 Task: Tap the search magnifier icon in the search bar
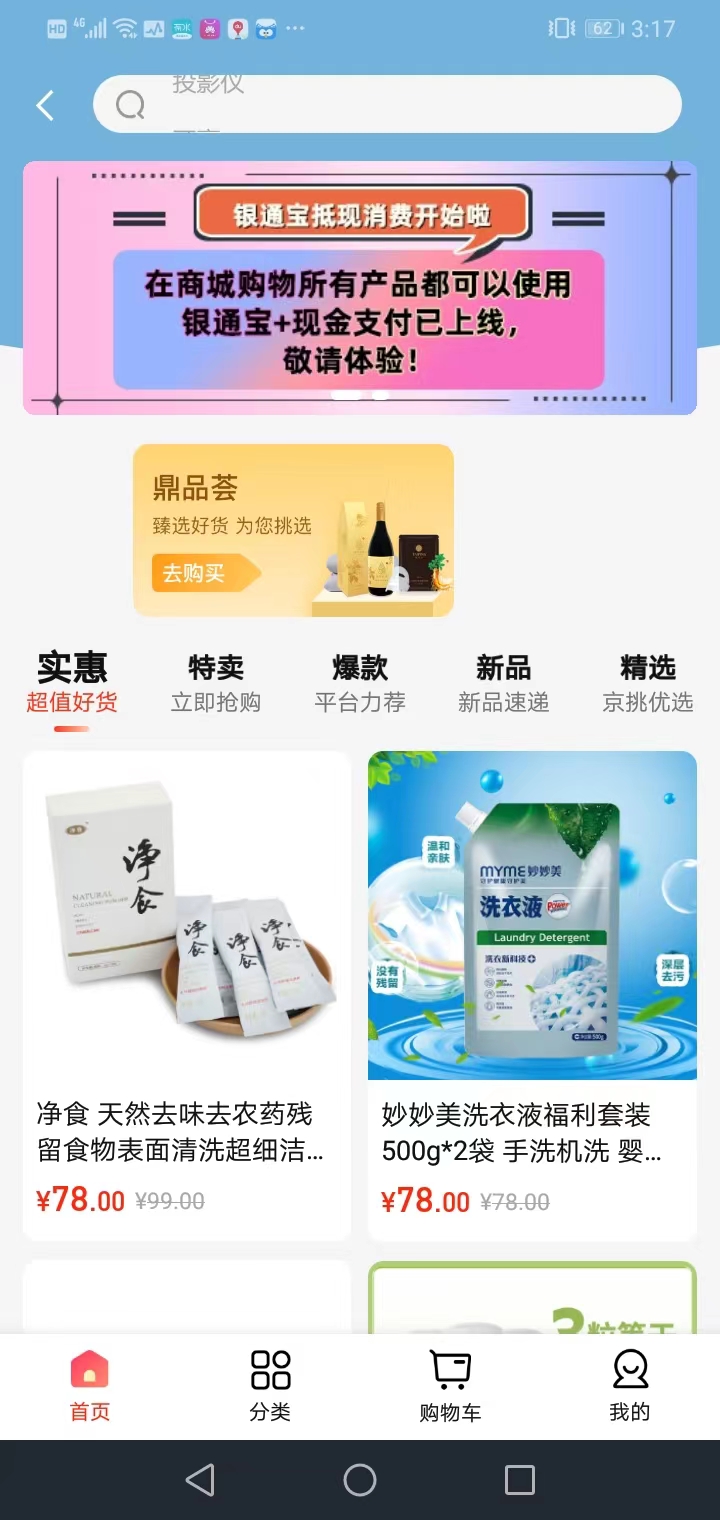click(131, 103)
